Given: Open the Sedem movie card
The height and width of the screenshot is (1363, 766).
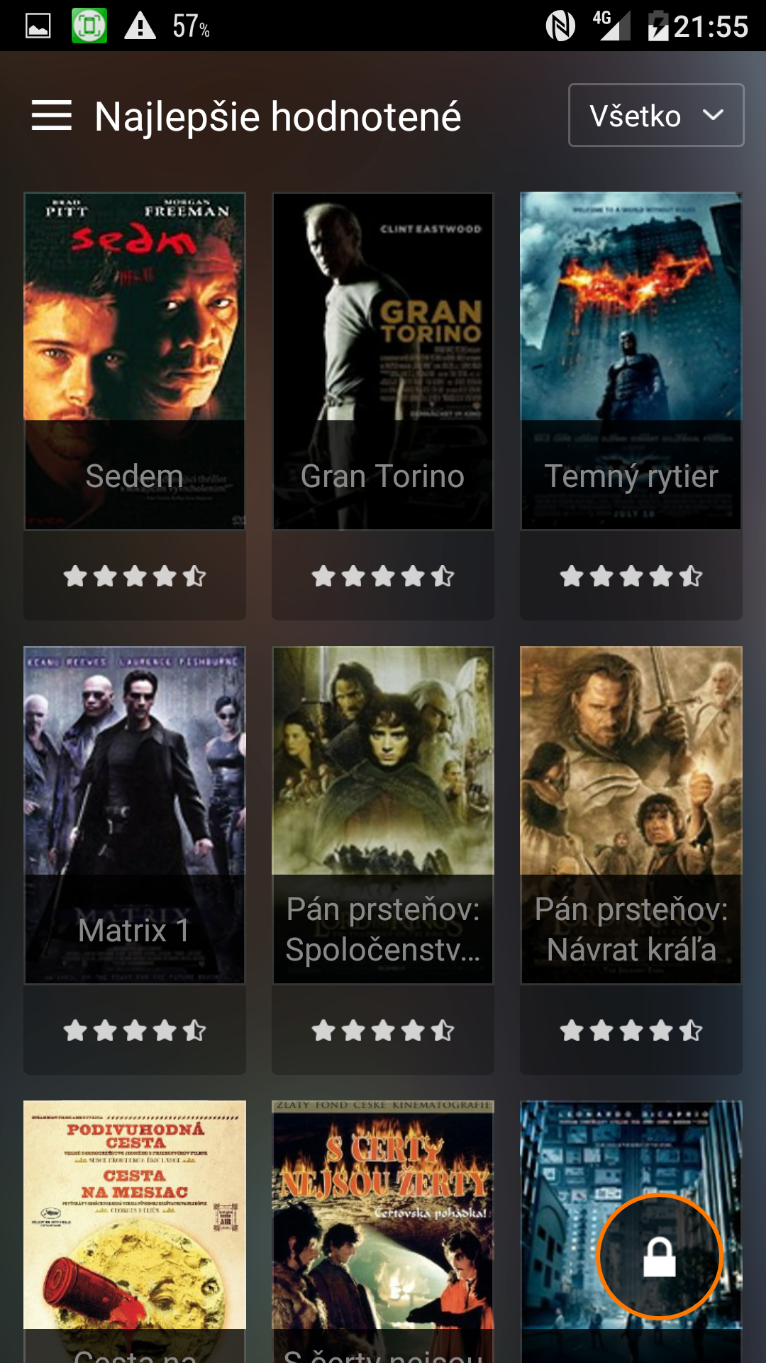Looking at the screenshot, I should point(134,361).
